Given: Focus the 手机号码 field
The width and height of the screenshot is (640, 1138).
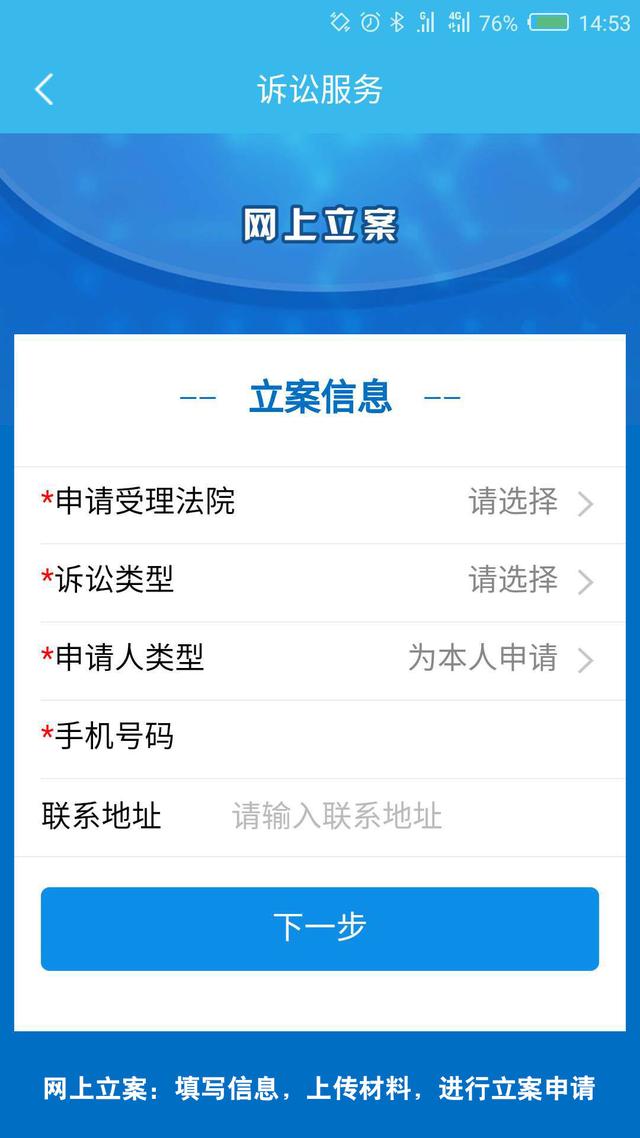Looking at the screenshot, I should point(400,737).
